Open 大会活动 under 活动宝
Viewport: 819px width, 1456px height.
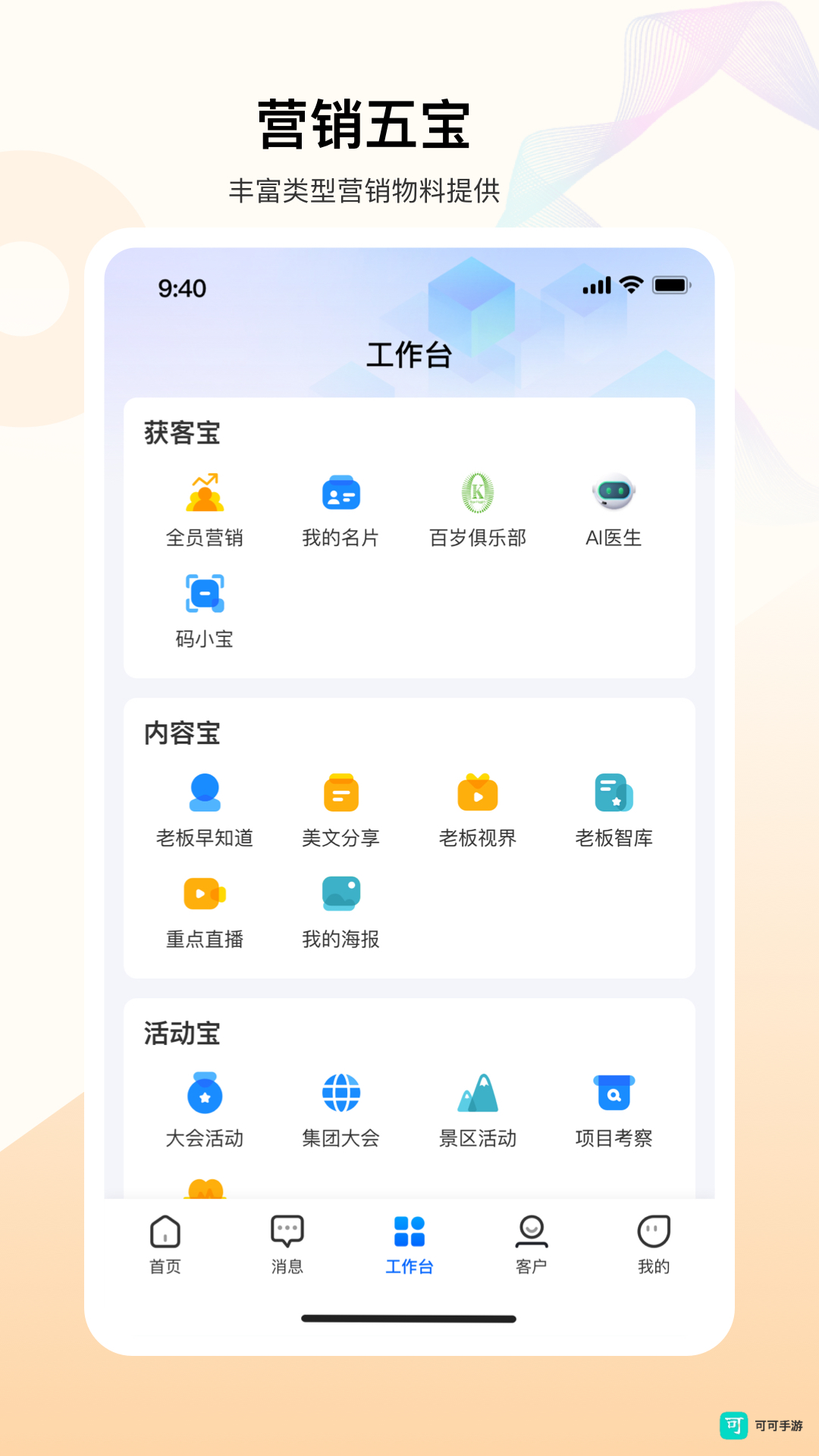[x=204, y=1107]
